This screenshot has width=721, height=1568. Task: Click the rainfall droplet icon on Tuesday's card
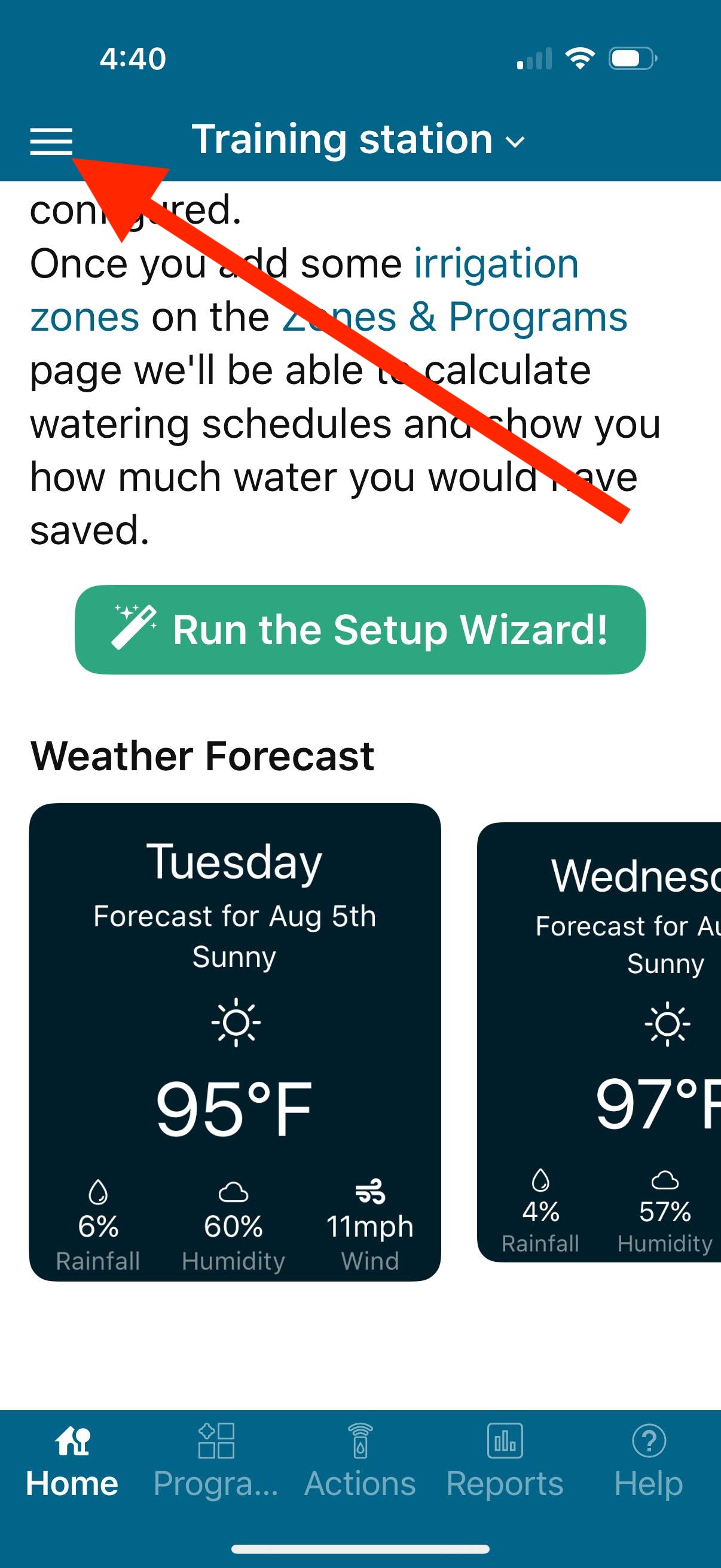99,1191
